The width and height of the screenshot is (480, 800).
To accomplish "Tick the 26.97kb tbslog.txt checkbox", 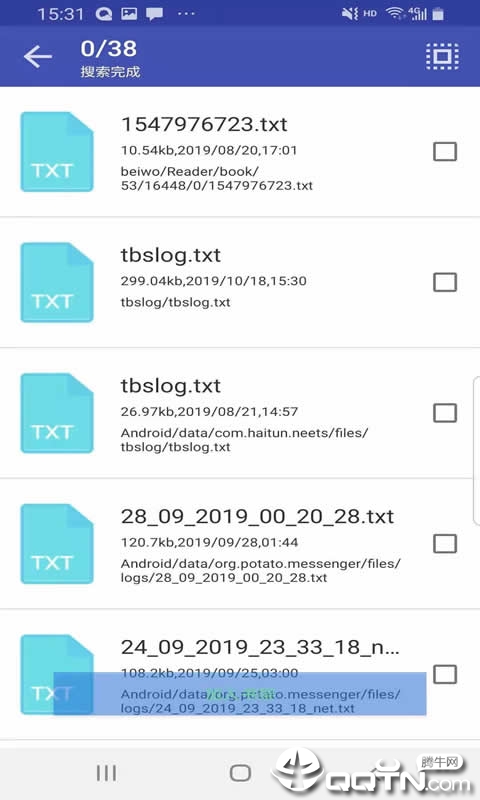I will click(445, 413).
